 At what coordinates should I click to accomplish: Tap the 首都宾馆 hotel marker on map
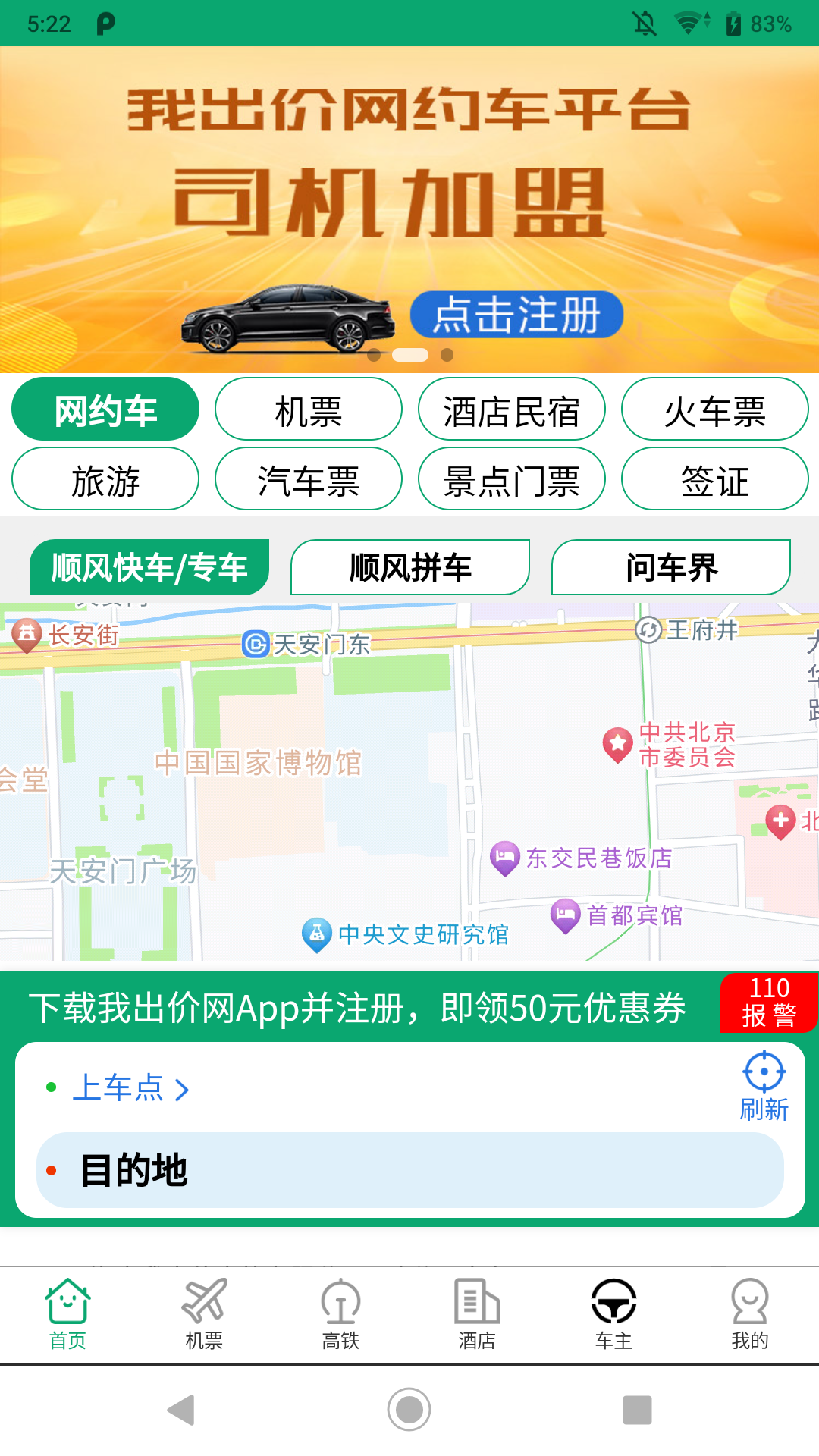click(565, 914)
